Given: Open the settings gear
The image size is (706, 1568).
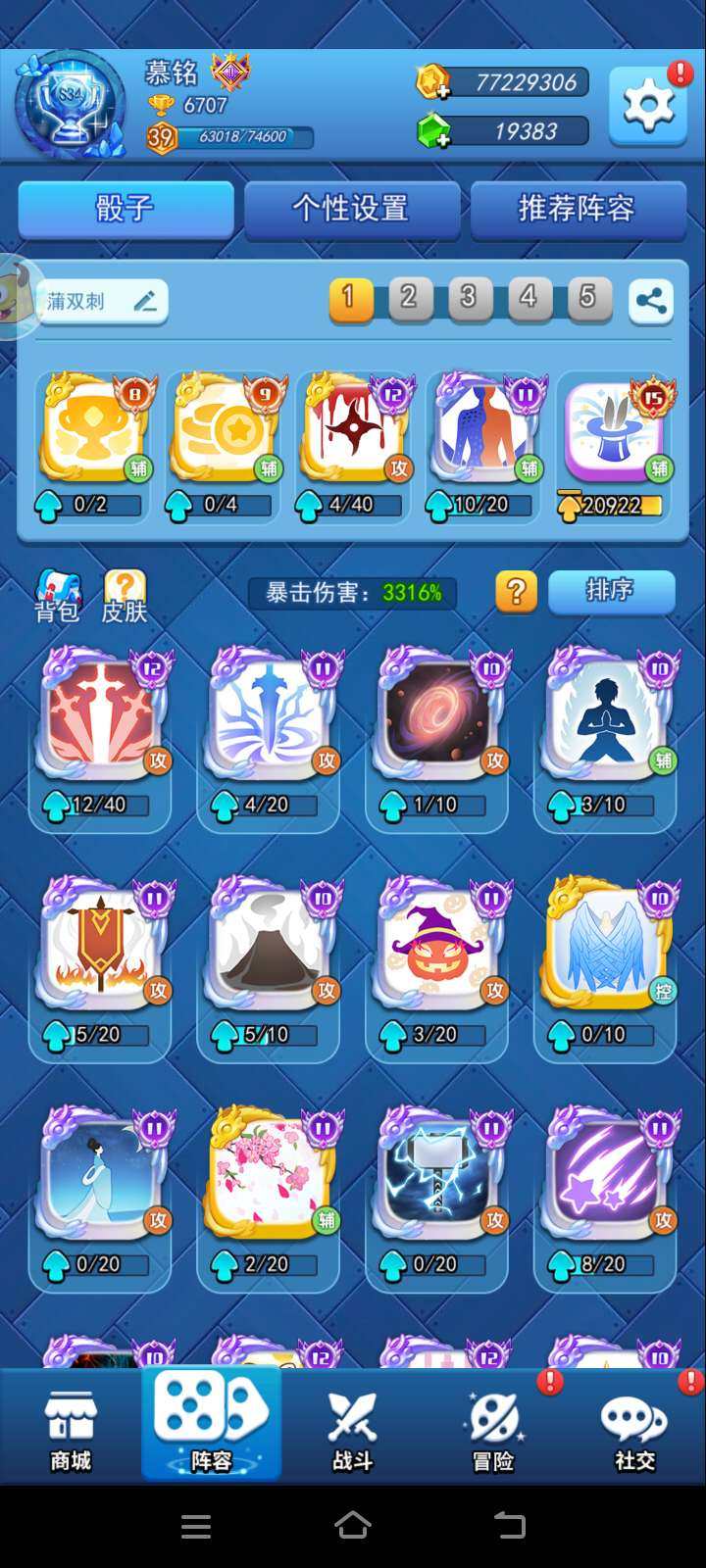Looking at the screenshot, I should (x=647, y=105).
